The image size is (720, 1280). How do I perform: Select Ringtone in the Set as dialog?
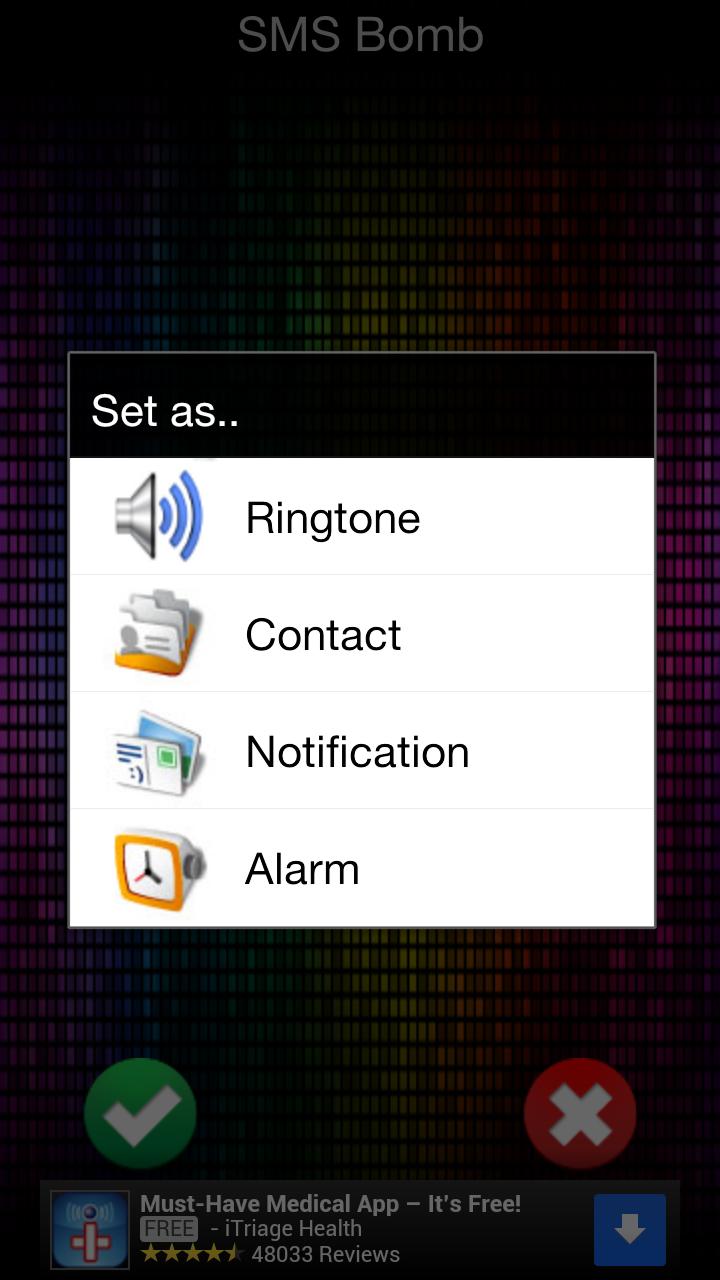[x=360, y=517]
